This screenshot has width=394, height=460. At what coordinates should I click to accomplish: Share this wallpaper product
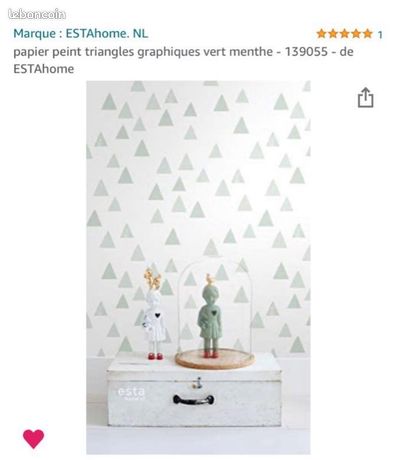(x=365, y=97)
